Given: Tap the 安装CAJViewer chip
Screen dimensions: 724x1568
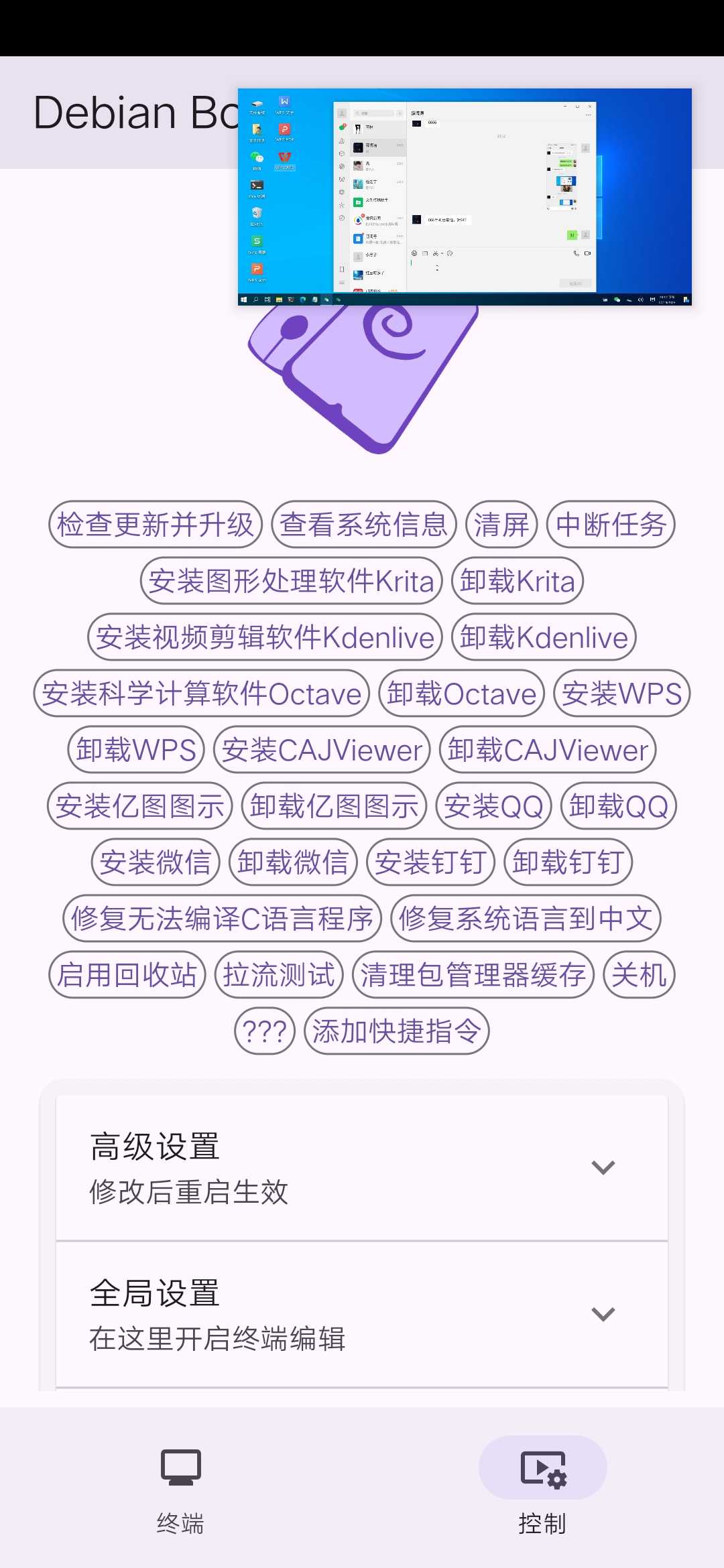Looking at the screenshot, I should pos(322,750).
